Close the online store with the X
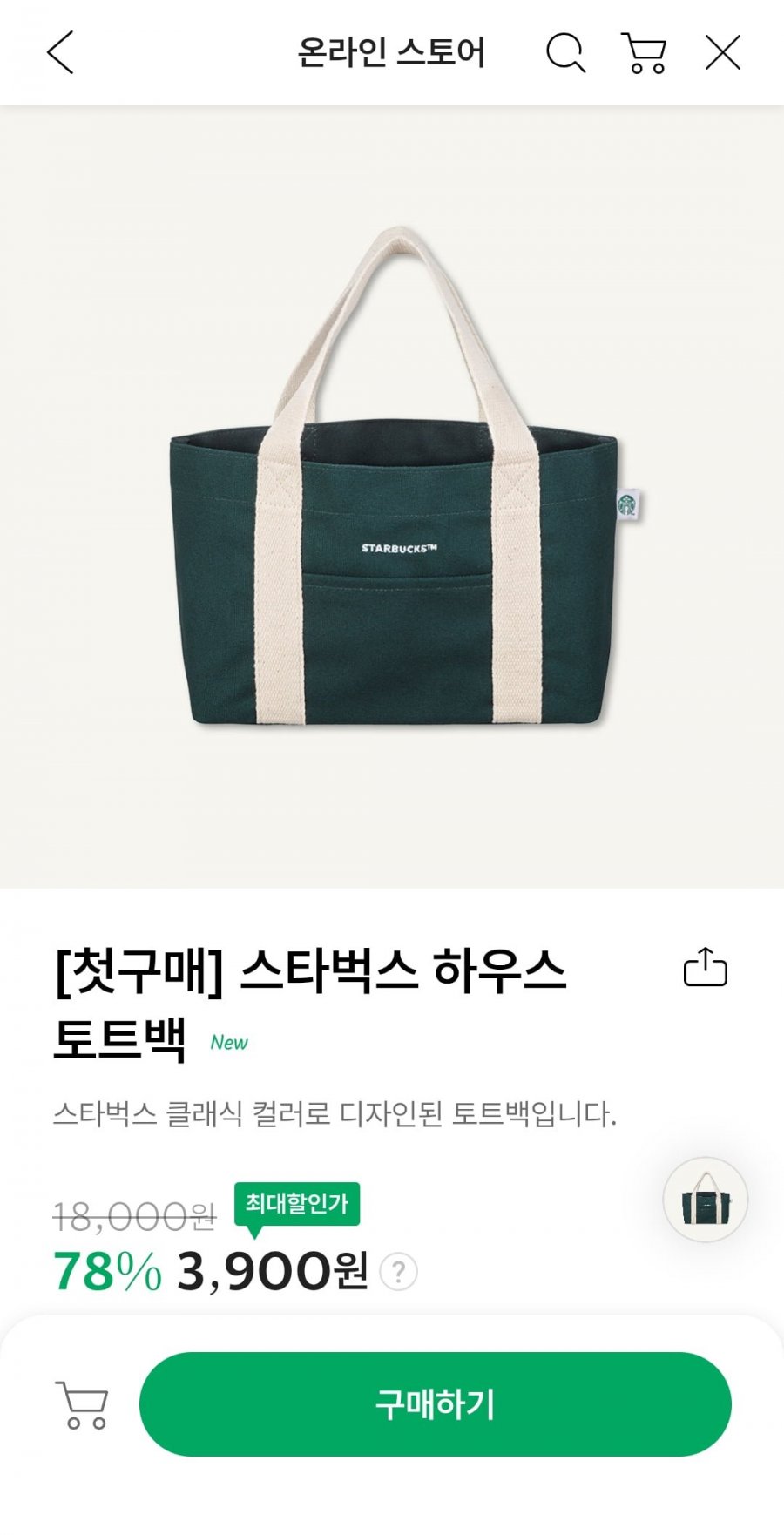Image resolution: width=784 pixels, height=1535 pixels. click(x=722, y=53)
